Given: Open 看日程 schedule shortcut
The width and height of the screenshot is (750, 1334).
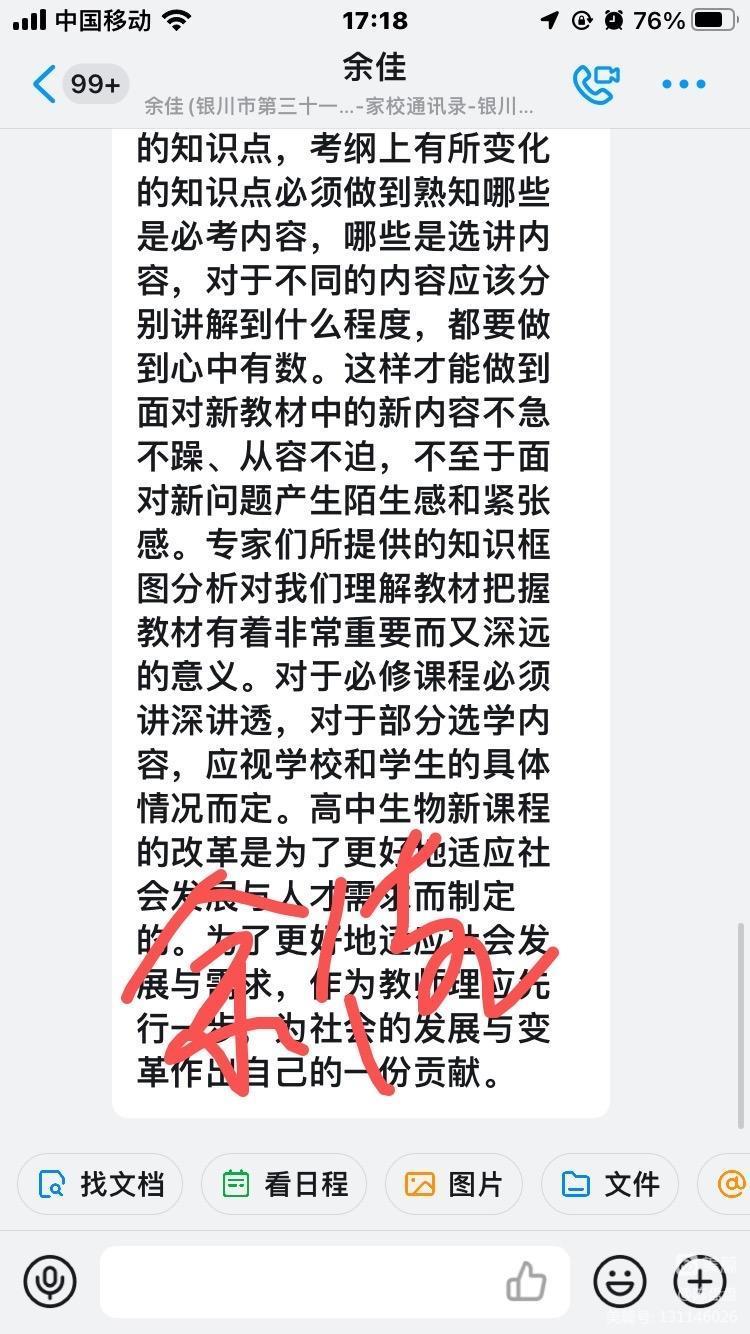Looking at the screenshot, I should (284, 1184).
